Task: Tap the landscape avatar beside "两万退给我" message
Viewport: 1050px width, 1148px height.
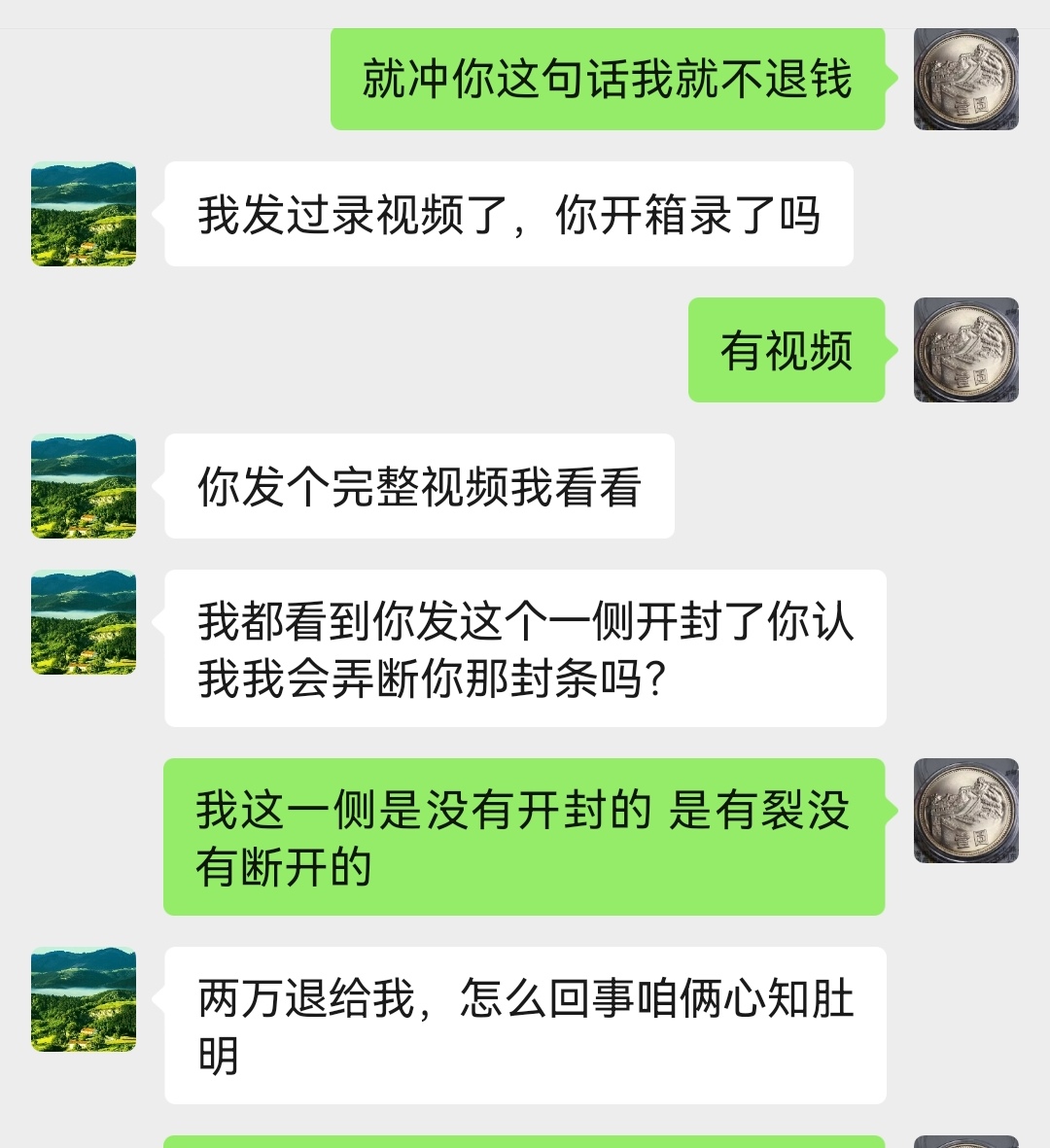Action: (x=84, y=999)
